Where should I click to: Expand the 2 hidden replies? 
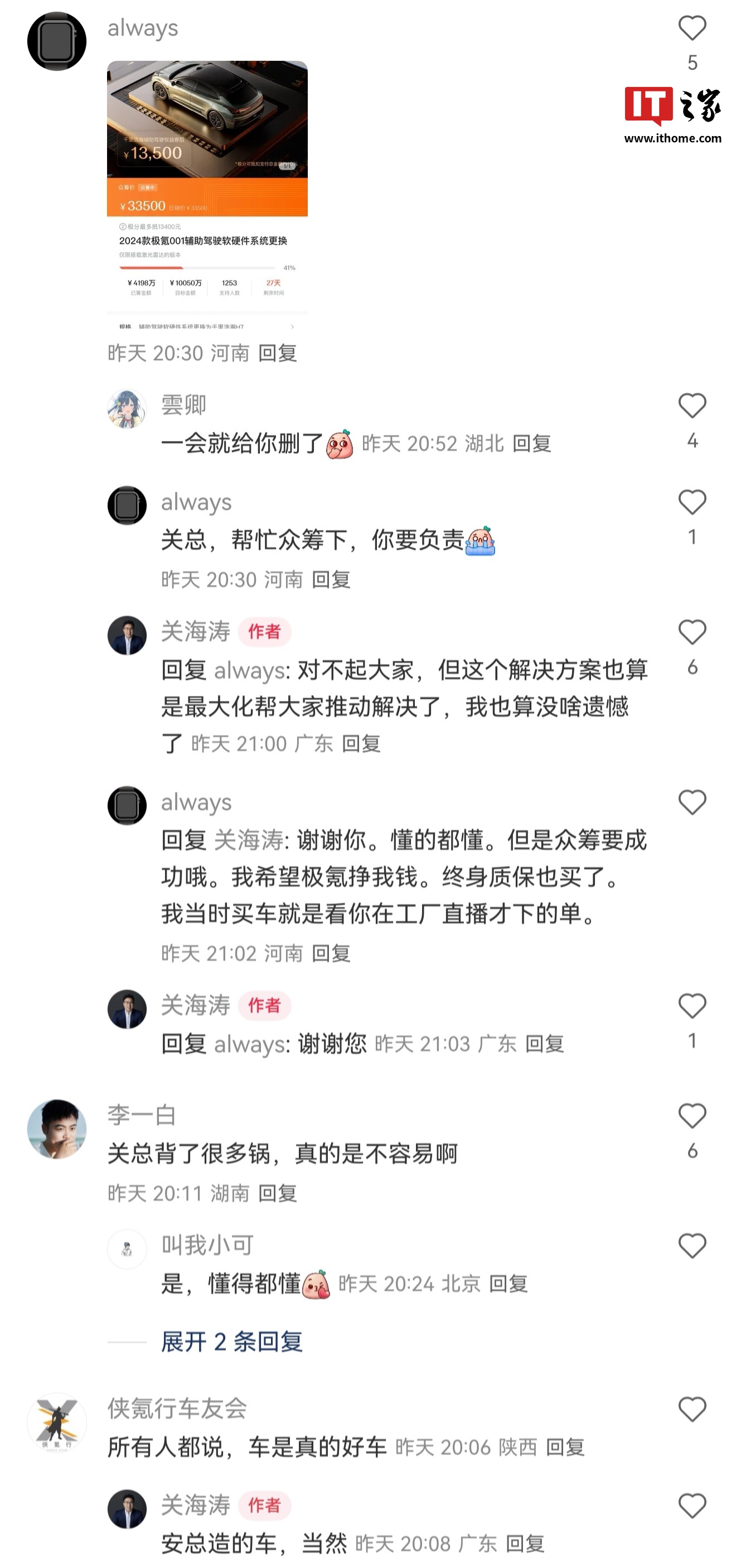coord(231,1342)
